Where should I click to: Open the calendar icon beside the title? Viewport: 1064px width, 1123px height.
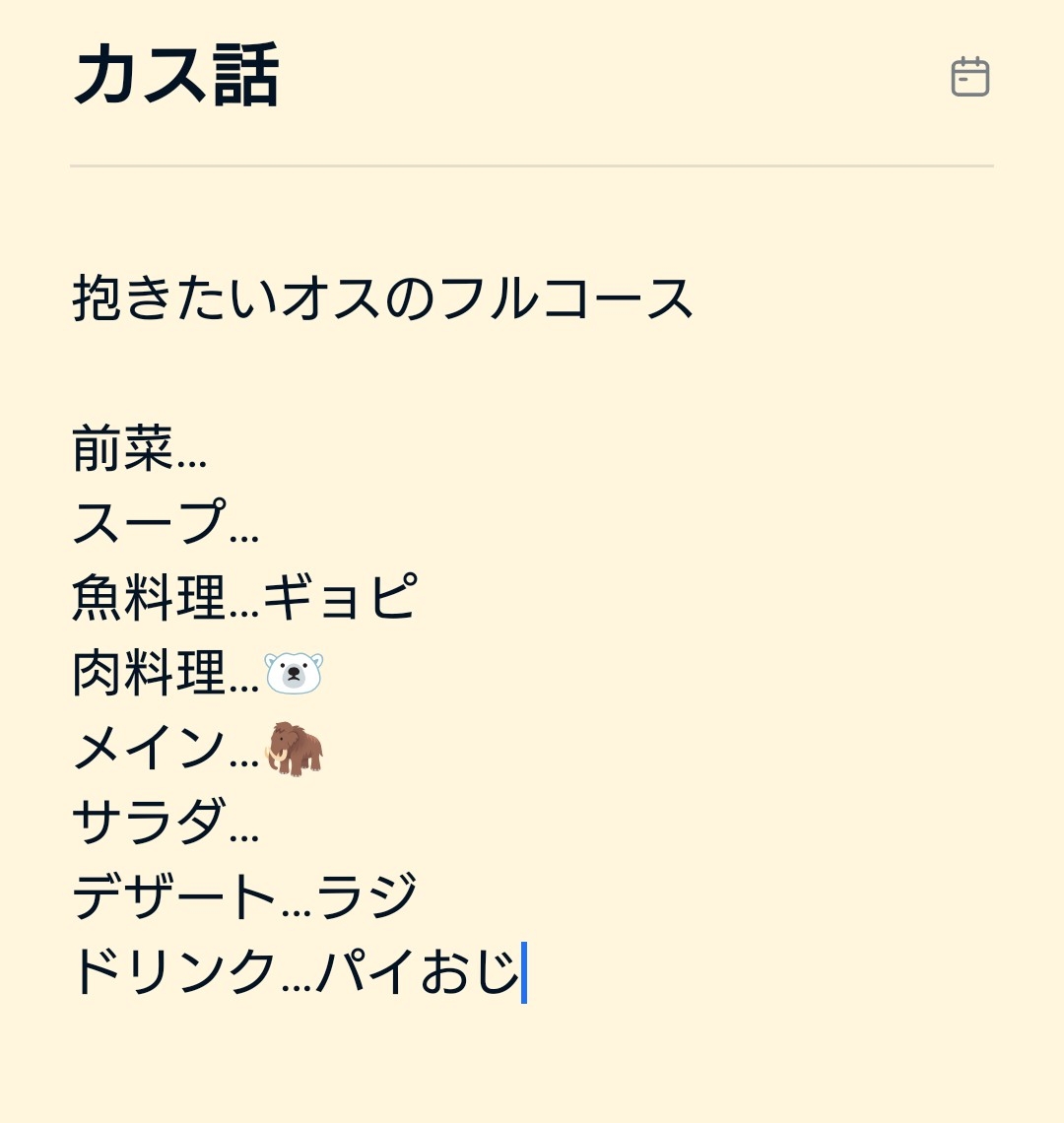tap(969, 77)
